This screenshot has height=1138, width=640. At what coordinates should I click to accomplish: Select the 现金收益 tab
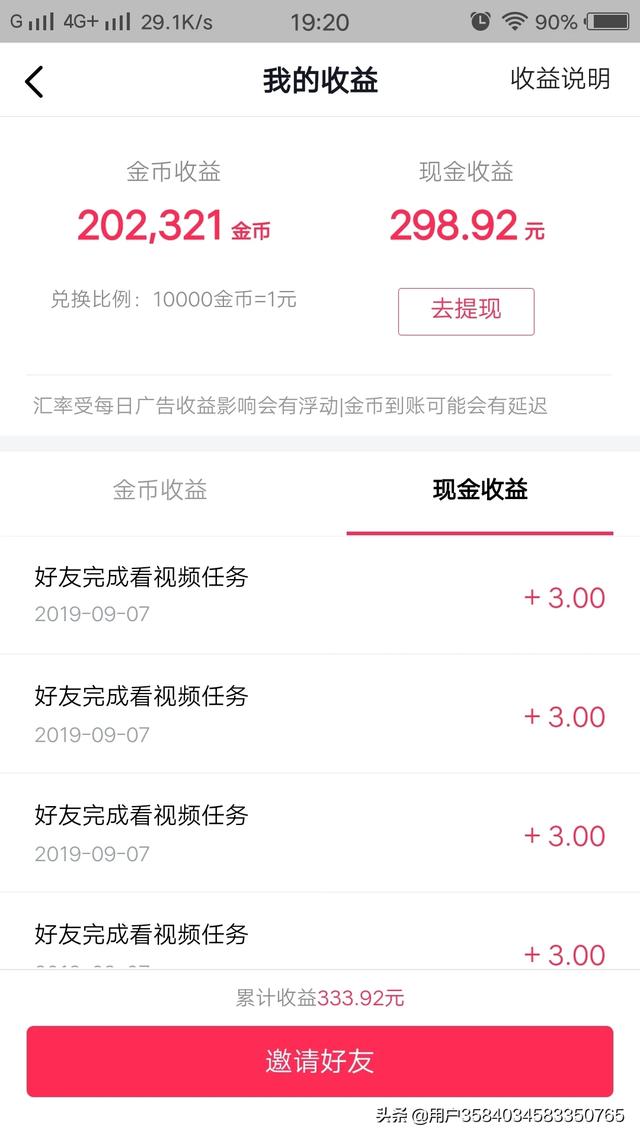(x=480, y=489)
